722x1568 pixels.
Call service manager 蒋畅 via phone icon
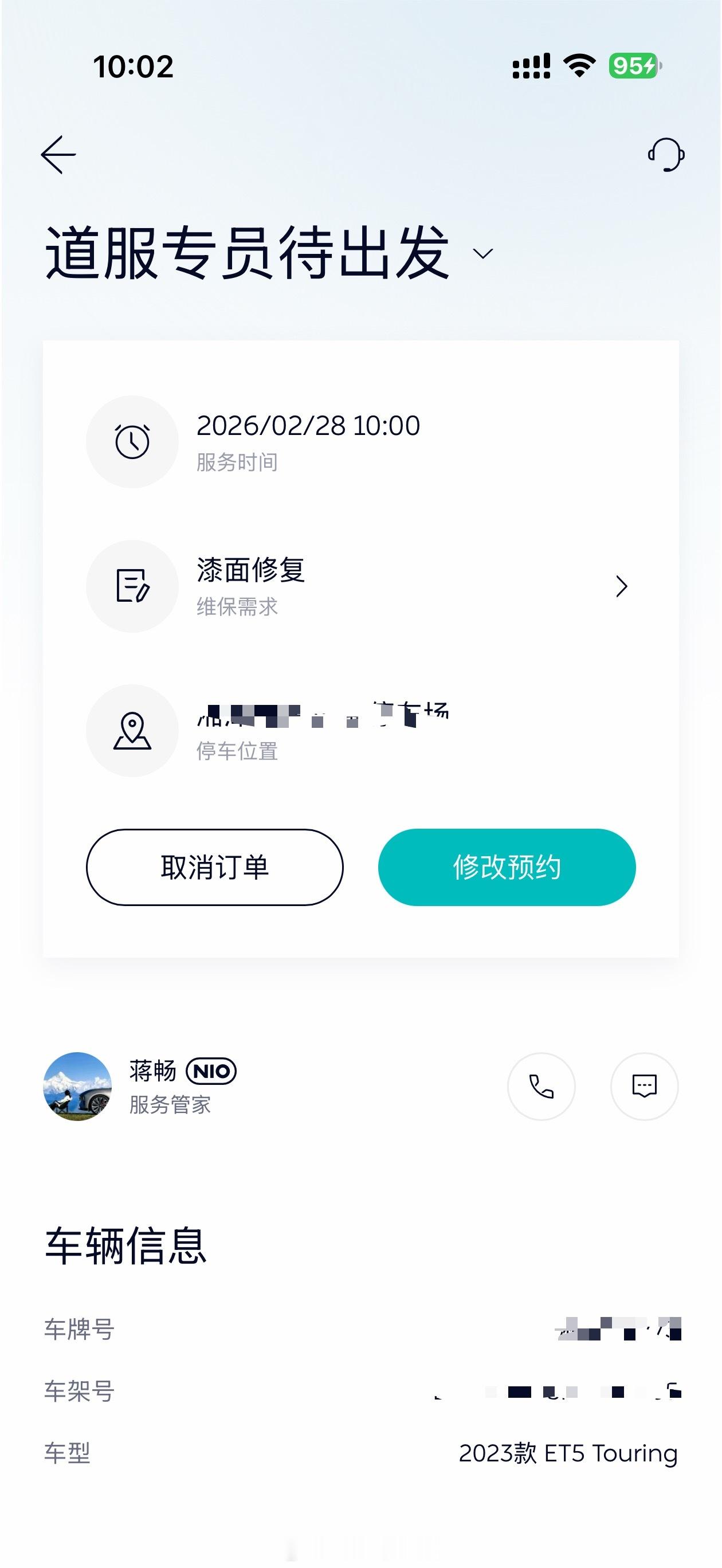[540, 1087]
